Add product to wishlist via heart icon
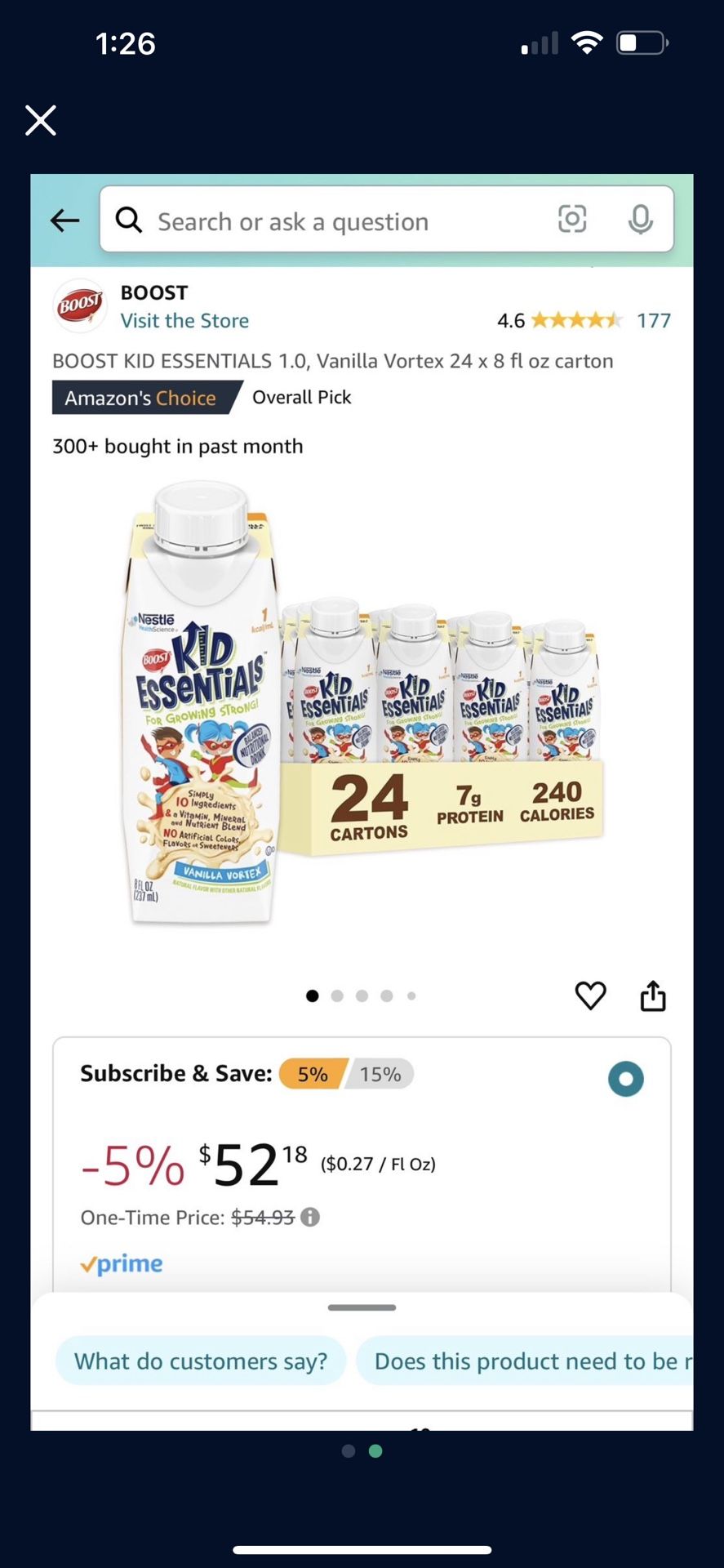 click(x=591, y=996)
